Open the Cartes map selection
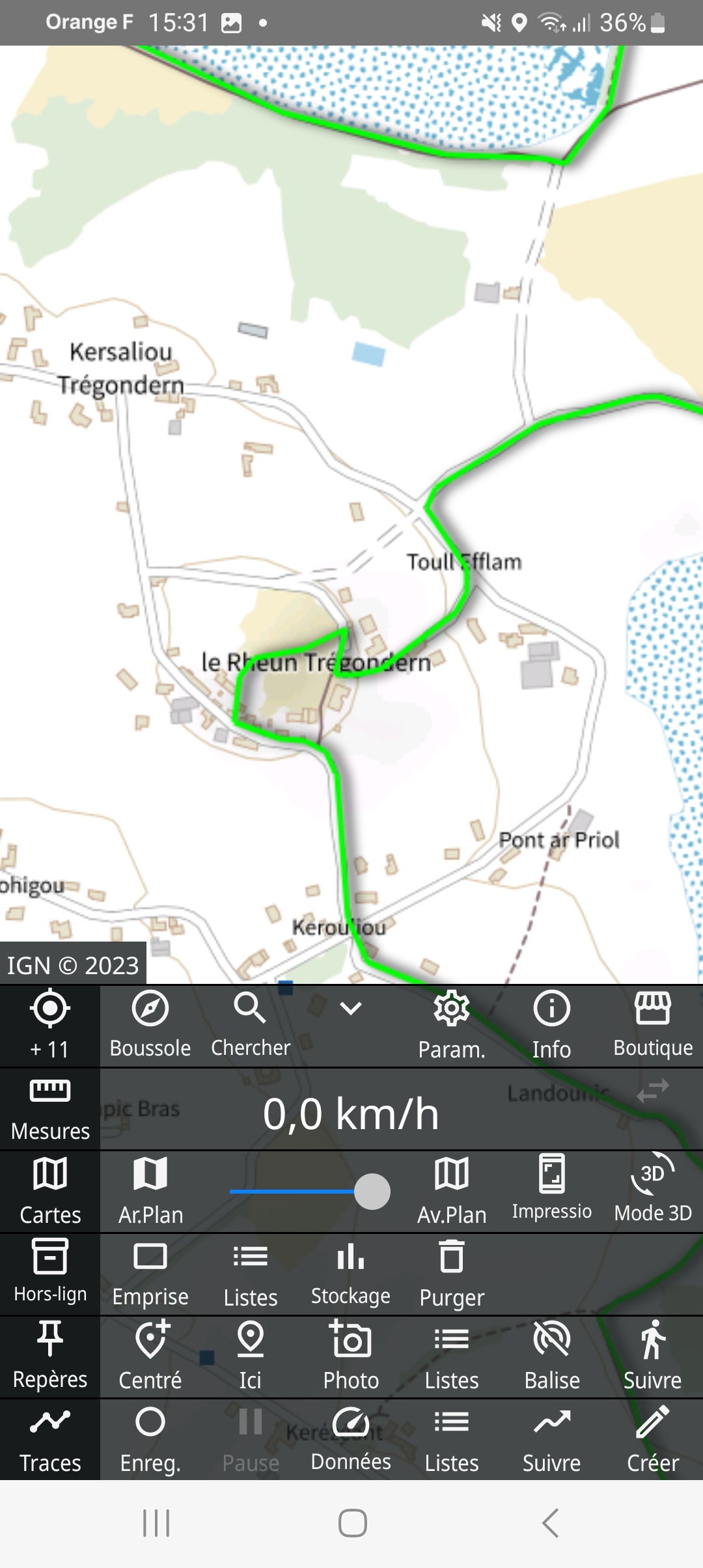Viewport: 703px width, 1568px height. click(x=50, y=1191)
